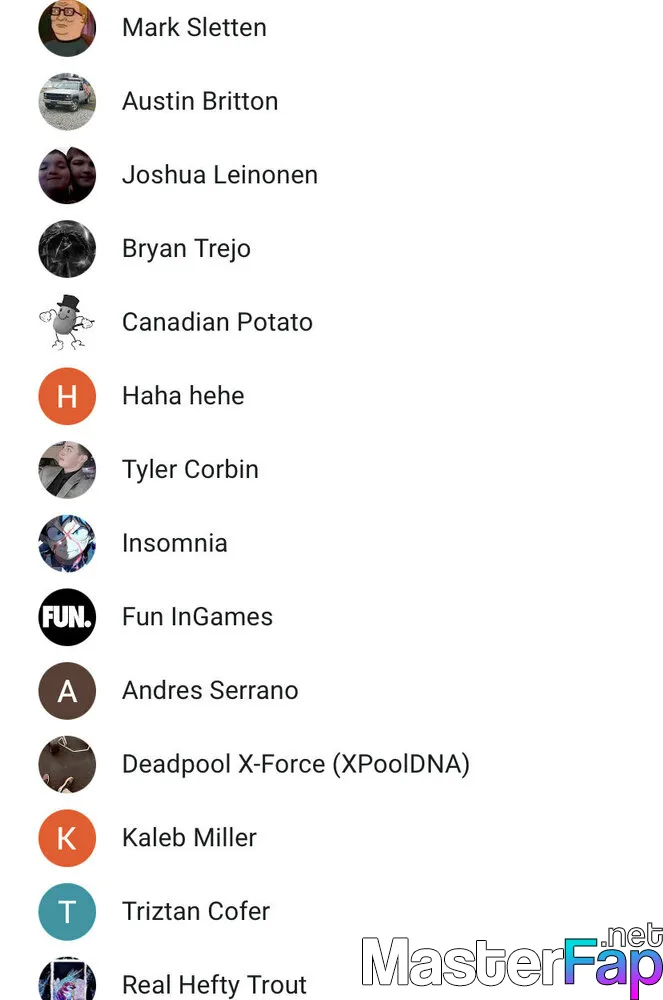This screenshot has height=1000, width=663.
Task: Choose the Haha hehe entry
Action: pos(183,396)
